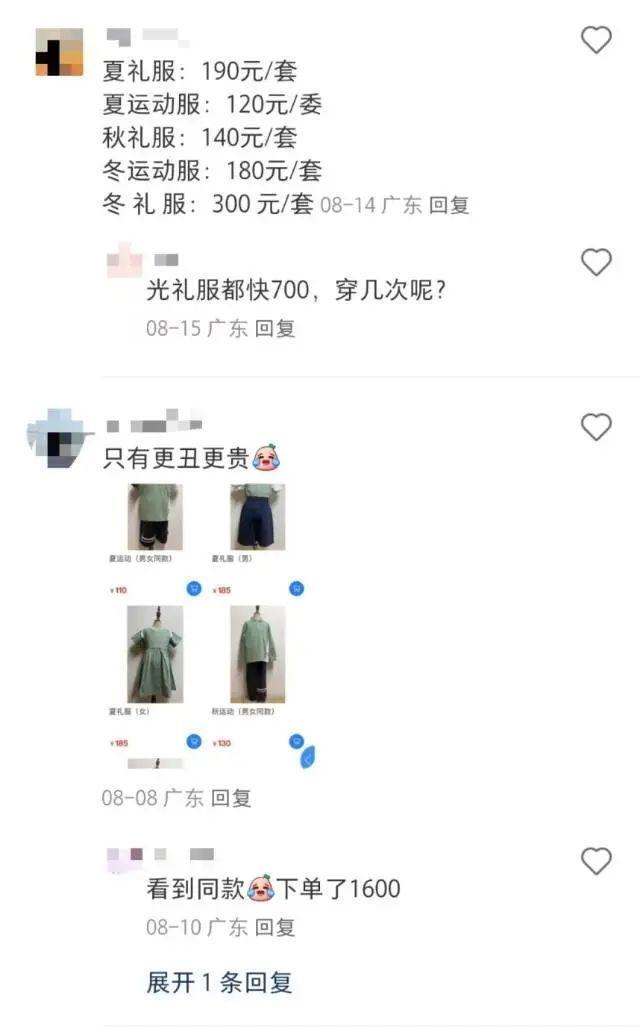Like the reply "光礼服都快700，穿几次呢？"
This screenshot has width=640, height=1028.
click(596, 262)
